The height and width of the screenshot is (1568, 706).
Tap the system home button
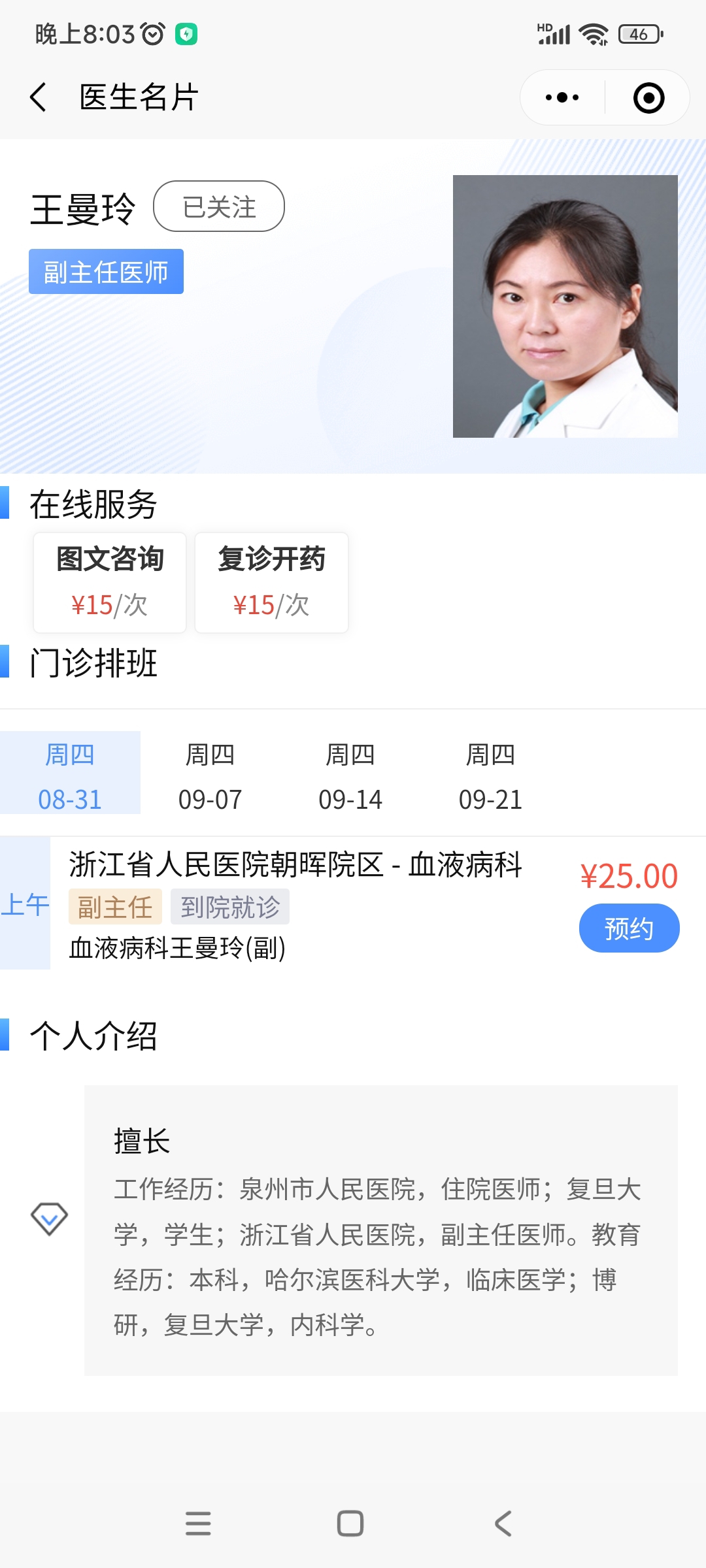pyautogui.click(x=350, y=1524)
